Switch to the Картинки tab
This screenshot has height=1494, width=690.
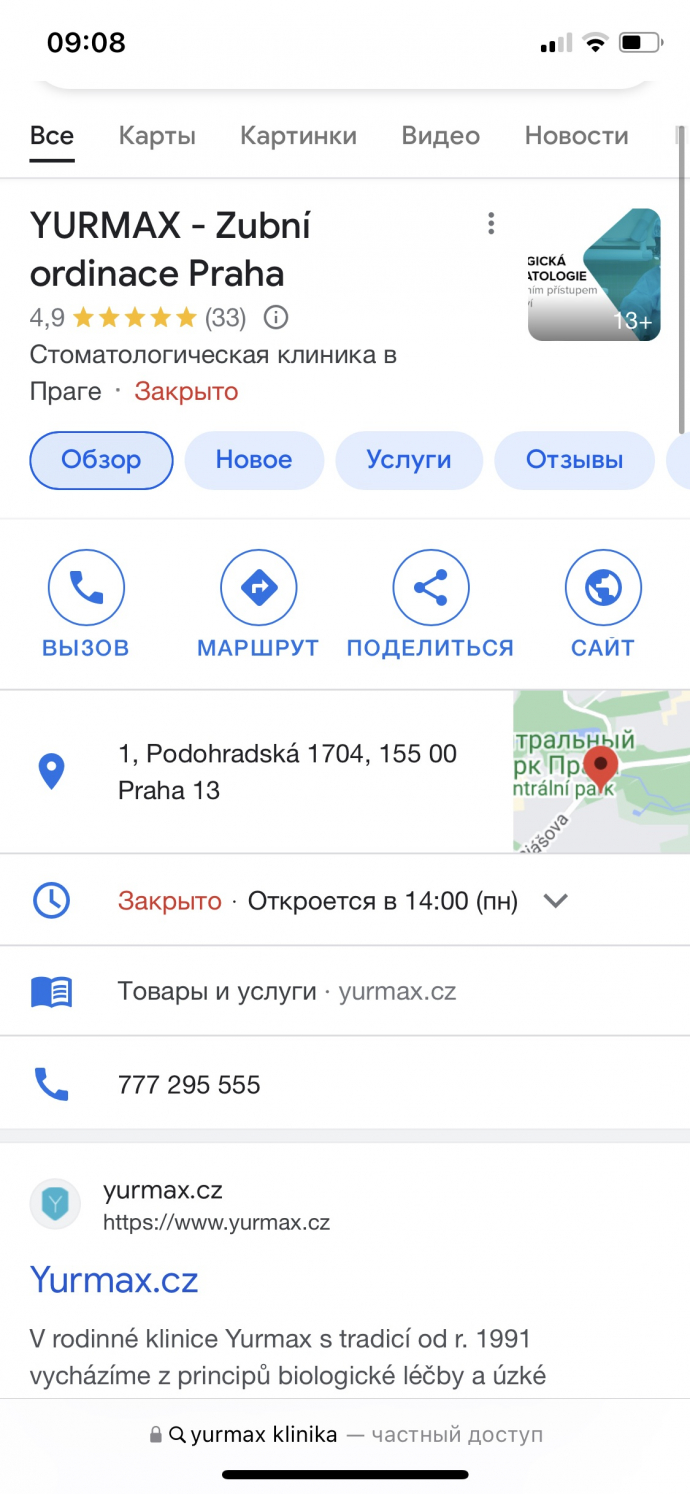pyautogui.click(x=298, y=136)
